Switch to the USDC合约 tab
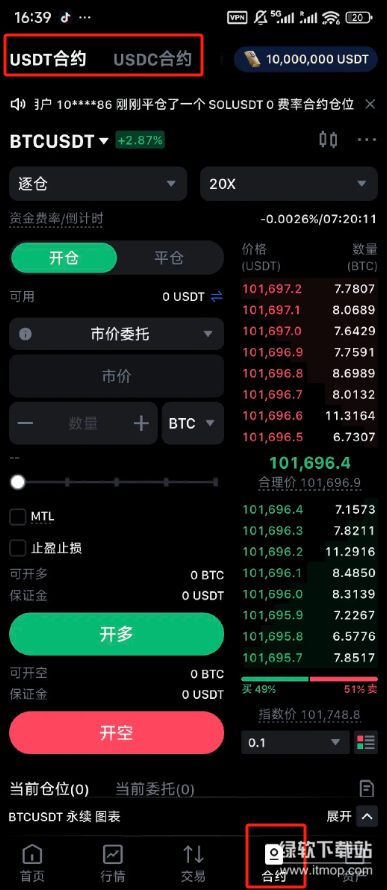The image size is (387, 890). (x=153, y=60)
